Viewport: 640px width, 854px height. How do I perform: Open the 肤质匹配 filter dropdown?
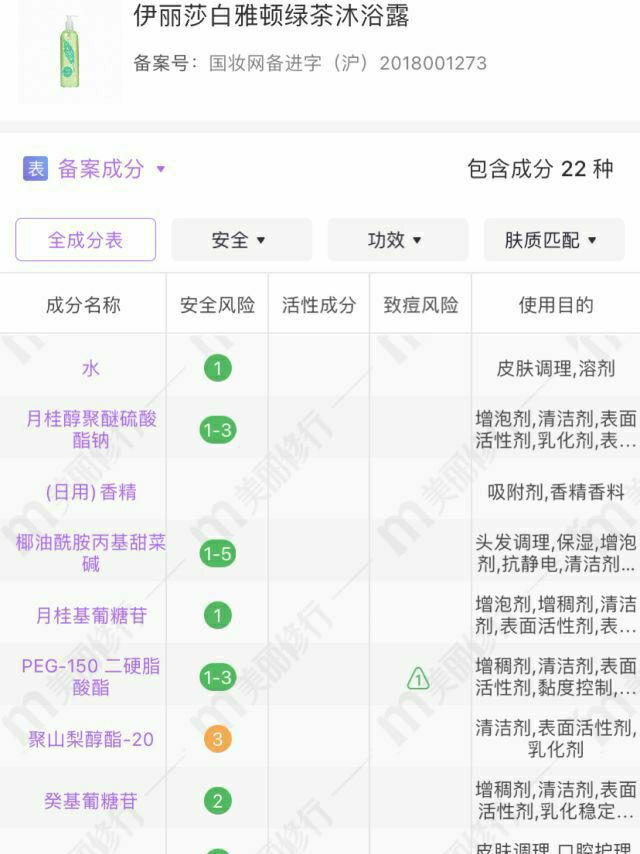(x=552, y=240)
